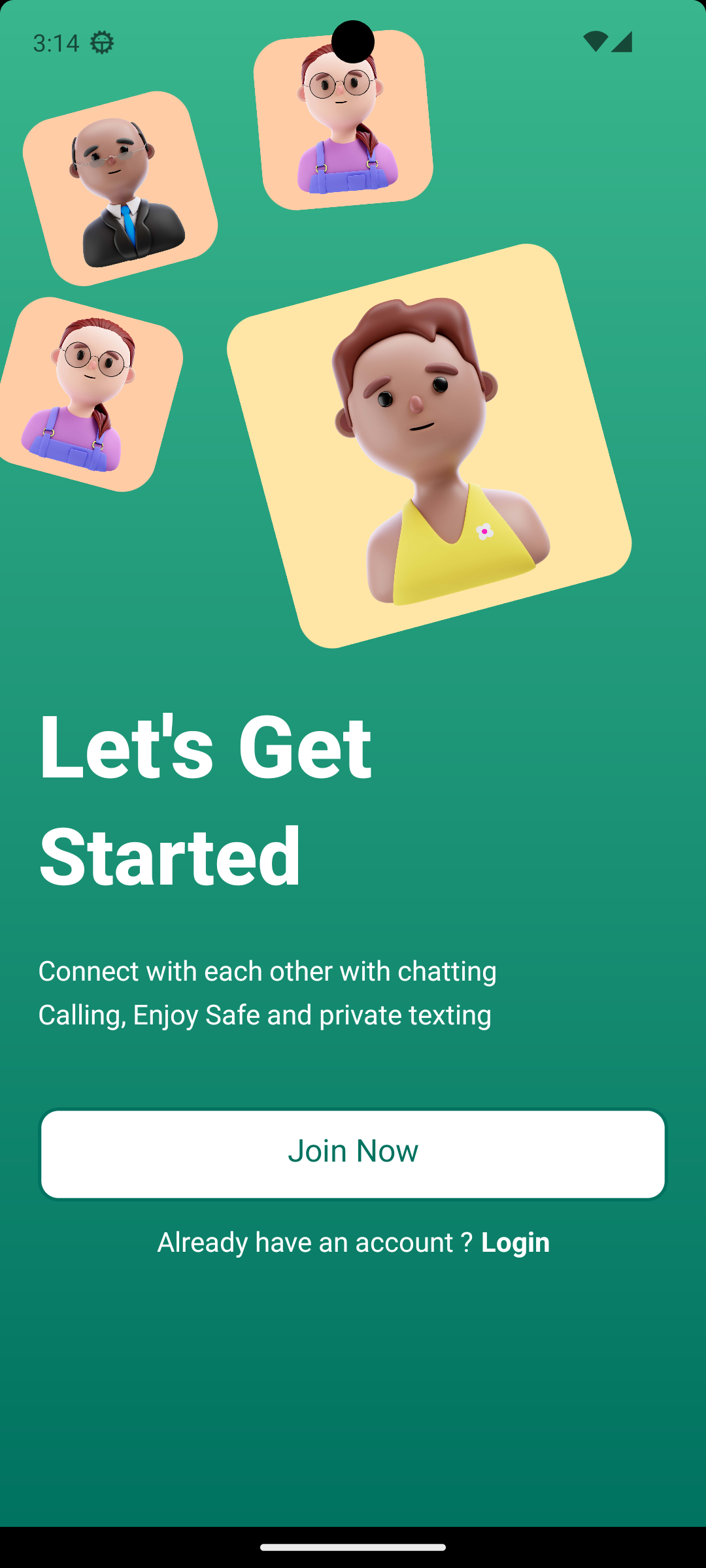Image resolution: width=706 pixels, height=1568 pixels.
Task: Open the Login link
Action: click(515, 1242)
